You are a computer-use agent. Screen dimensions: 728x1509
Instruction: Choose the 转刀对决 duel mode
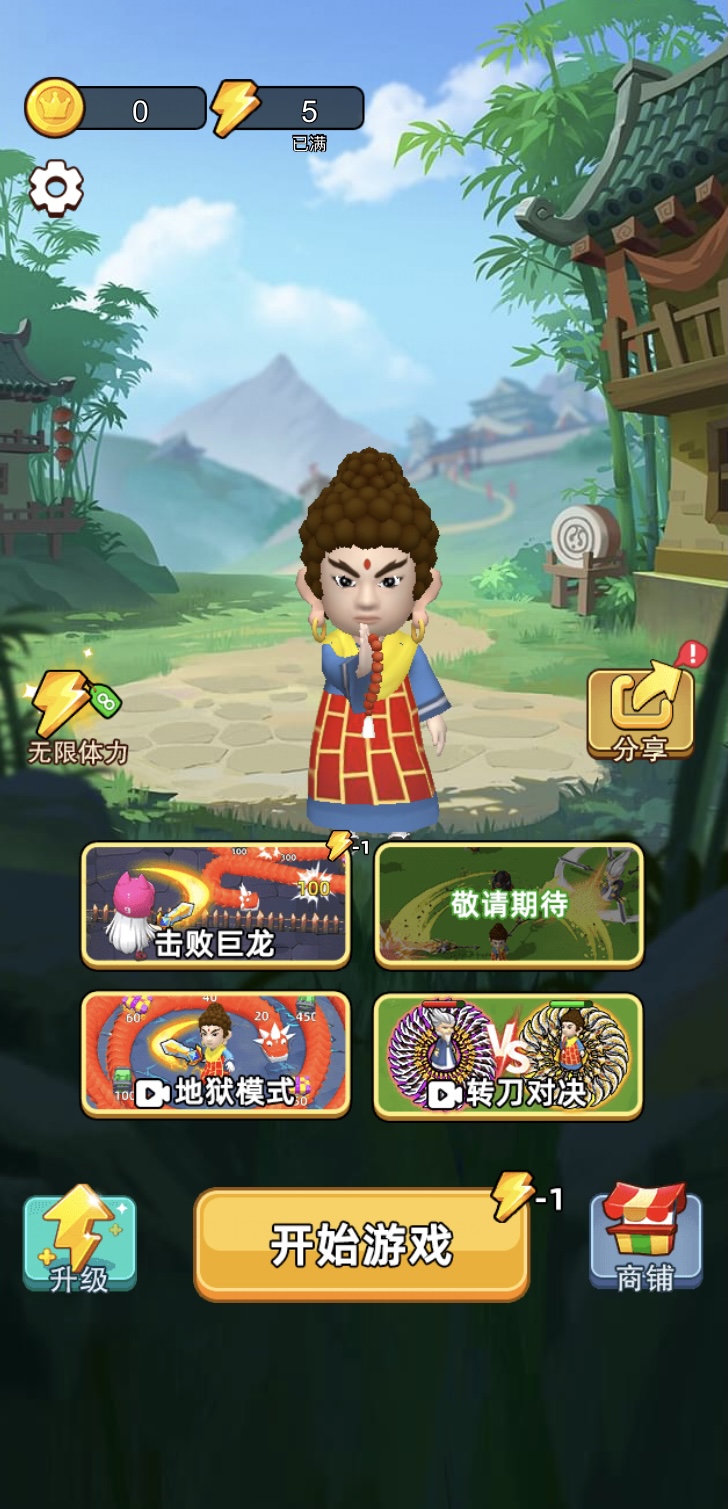(508, 1054)
